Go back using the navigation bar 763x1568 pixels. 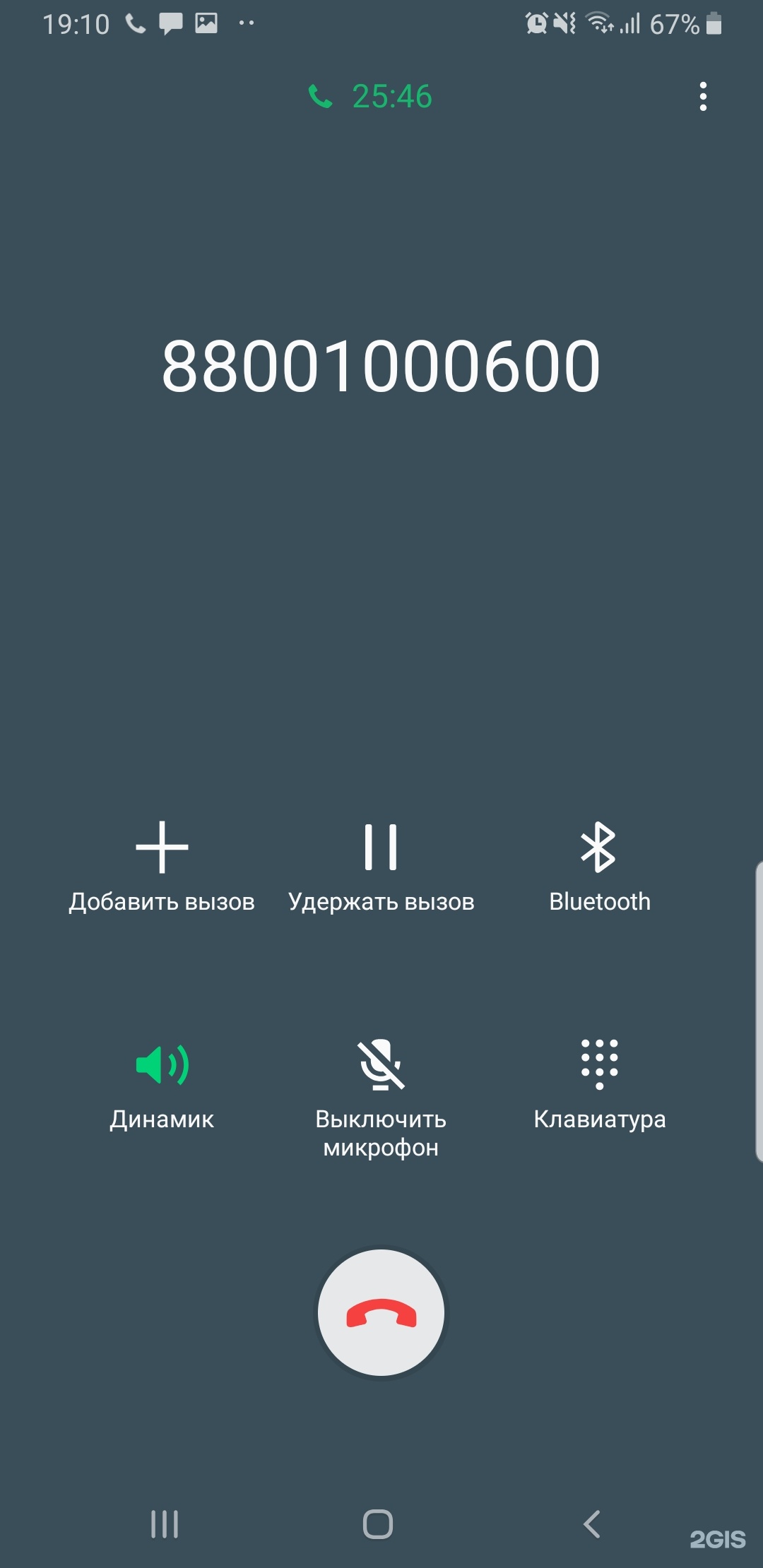tap(592, 1524)
